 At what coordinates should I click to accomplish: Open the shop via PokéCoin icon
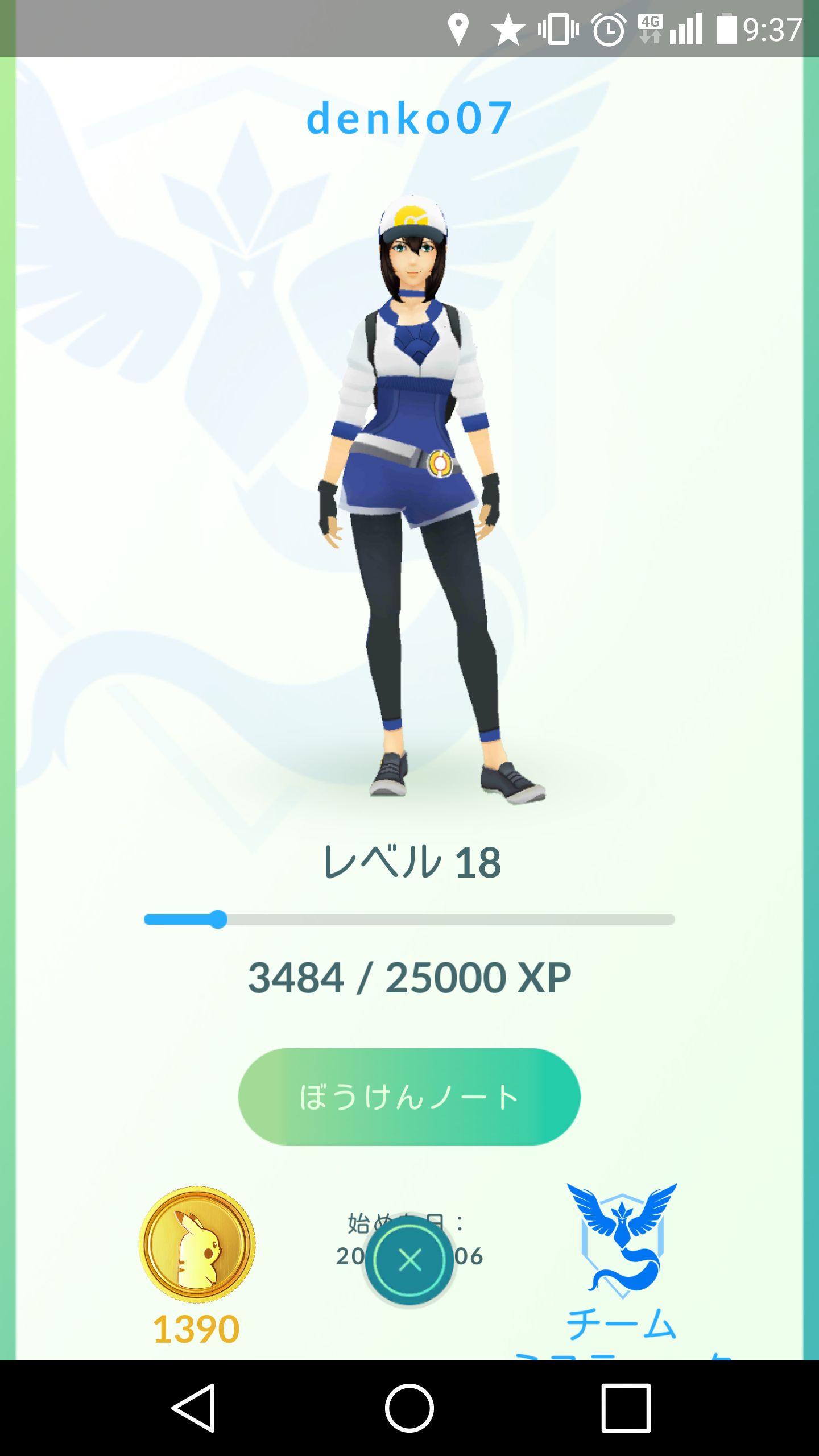(197, 1244)
